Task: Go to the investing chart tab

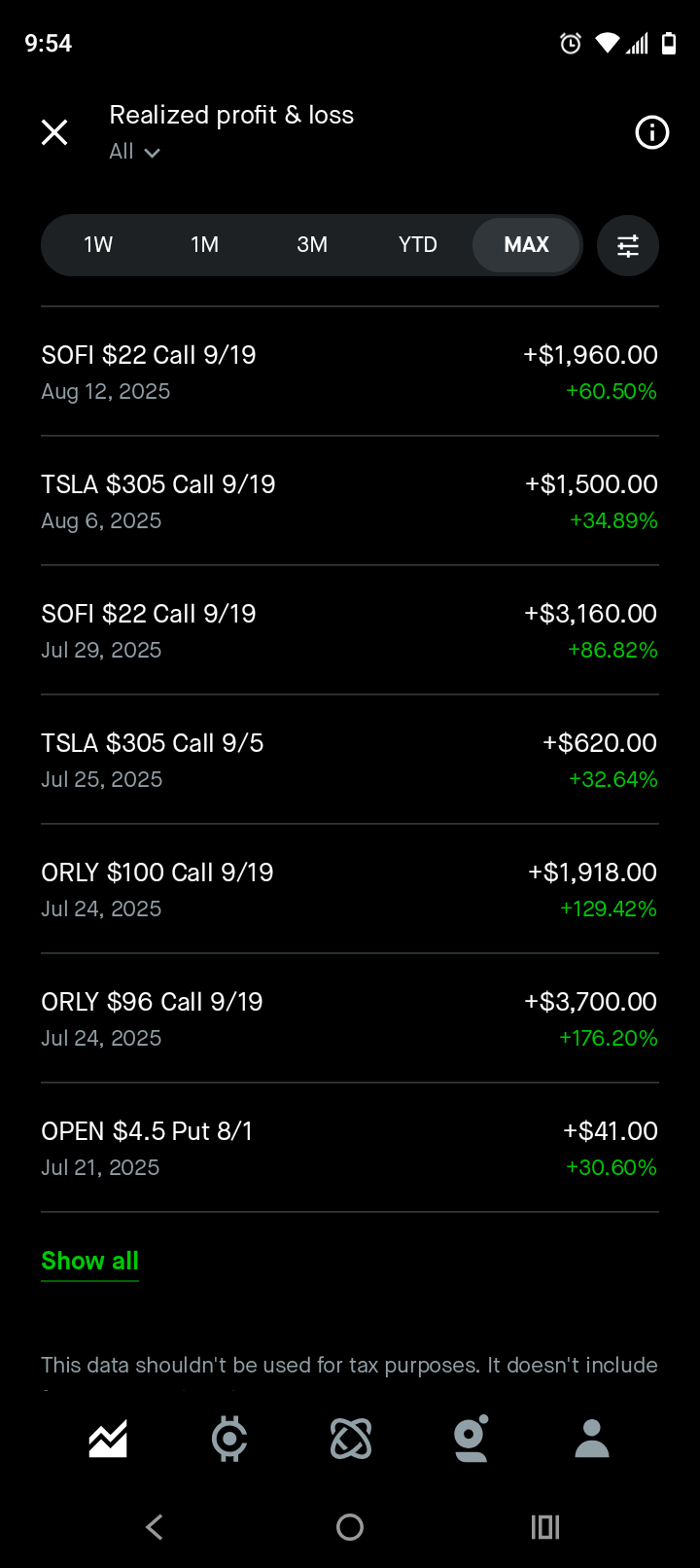Action: coord(108,1439)
